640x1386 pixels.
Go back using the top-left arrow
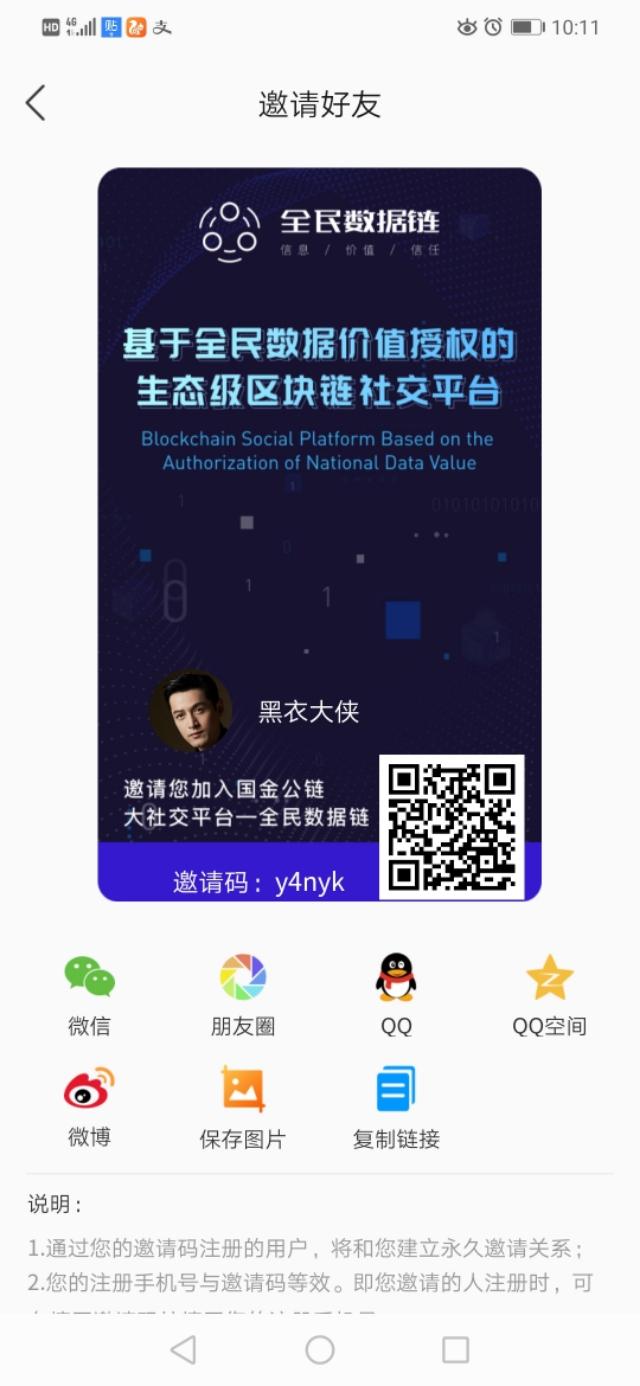click(36, 103)
